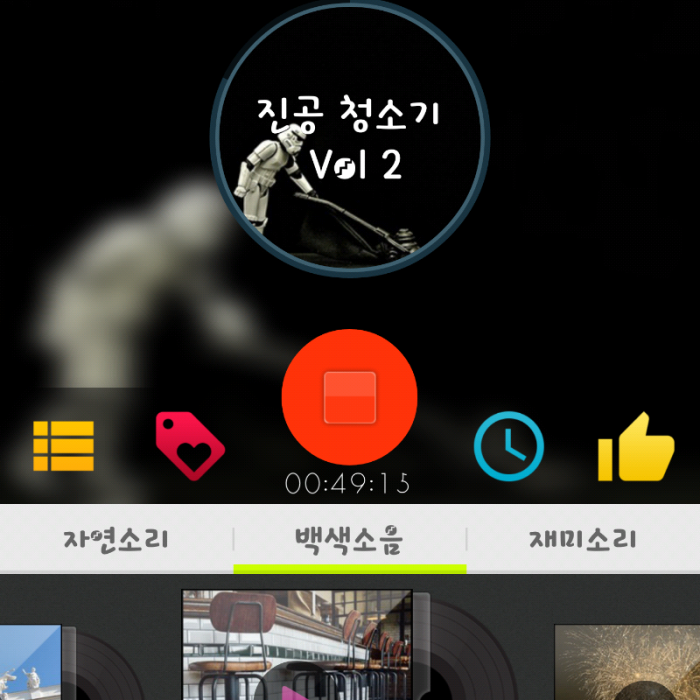Open the sleep timer clock
Image resolution: width=700 pixels, height=700 pixels.
coord(508,446)
